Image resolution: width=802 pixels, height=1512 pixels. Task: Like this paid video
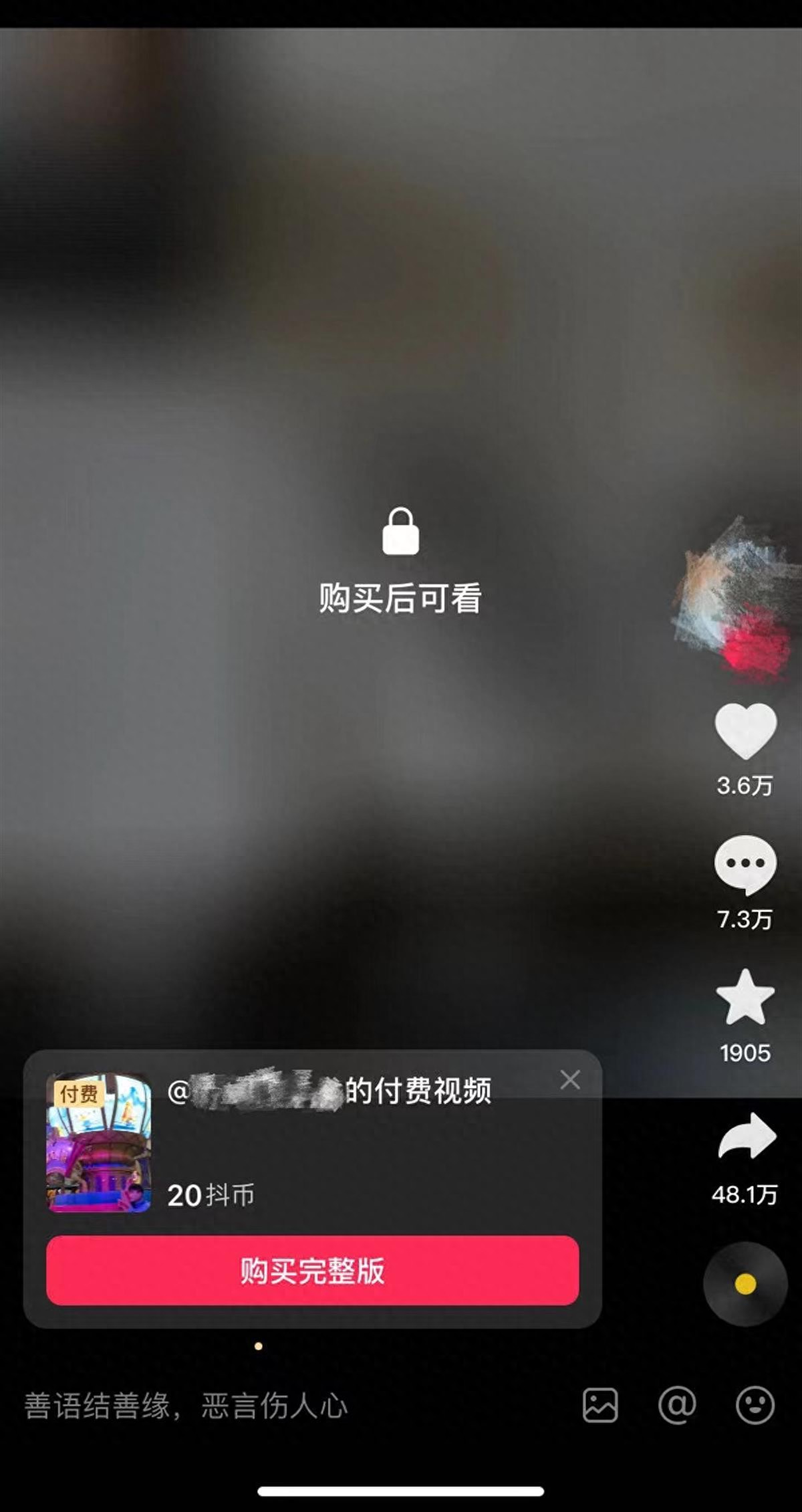coord(745,730)
